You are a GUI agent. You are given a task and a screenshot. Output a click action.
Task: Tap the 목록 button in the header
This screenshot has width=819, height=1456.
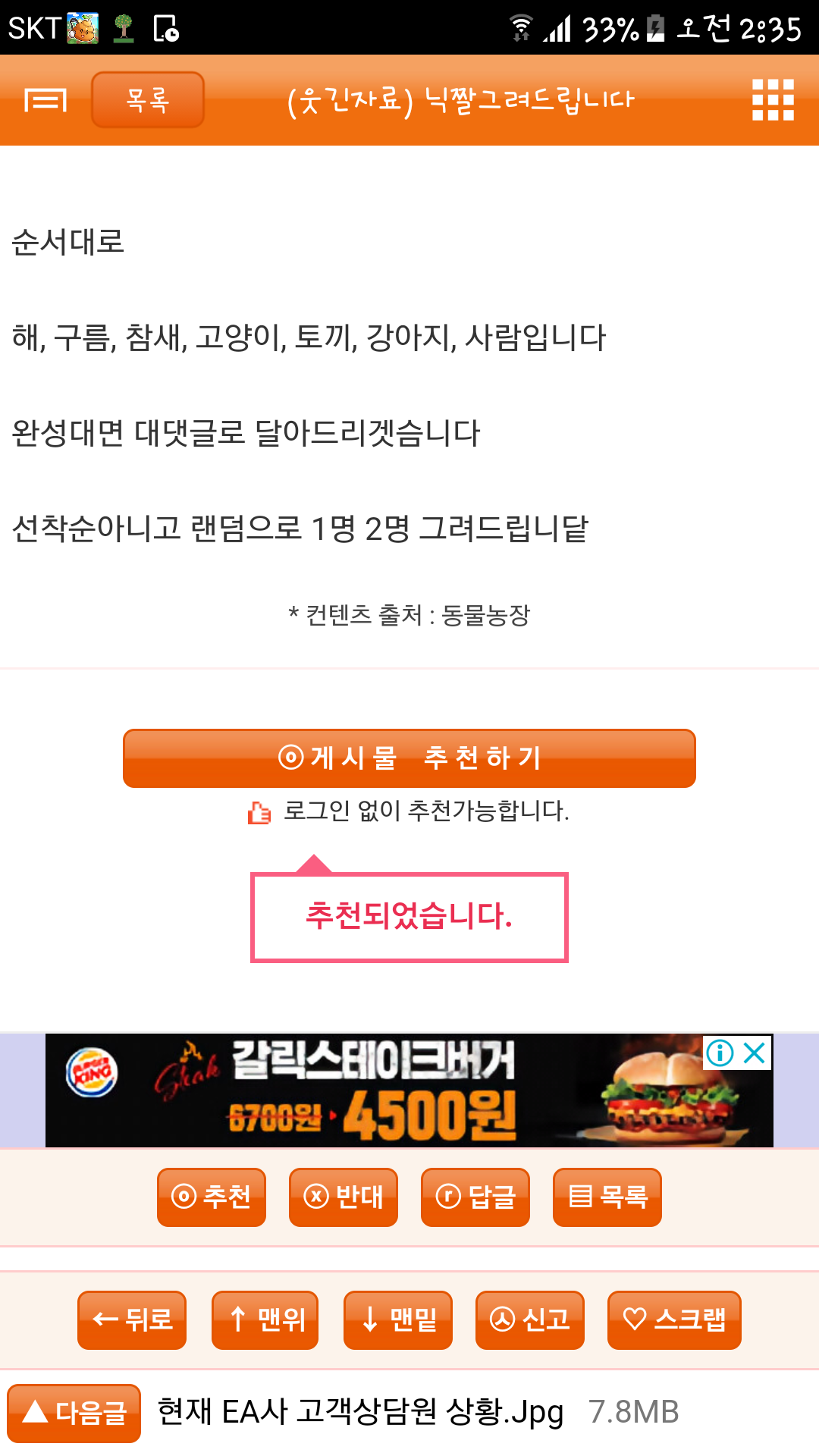point(148,99)
